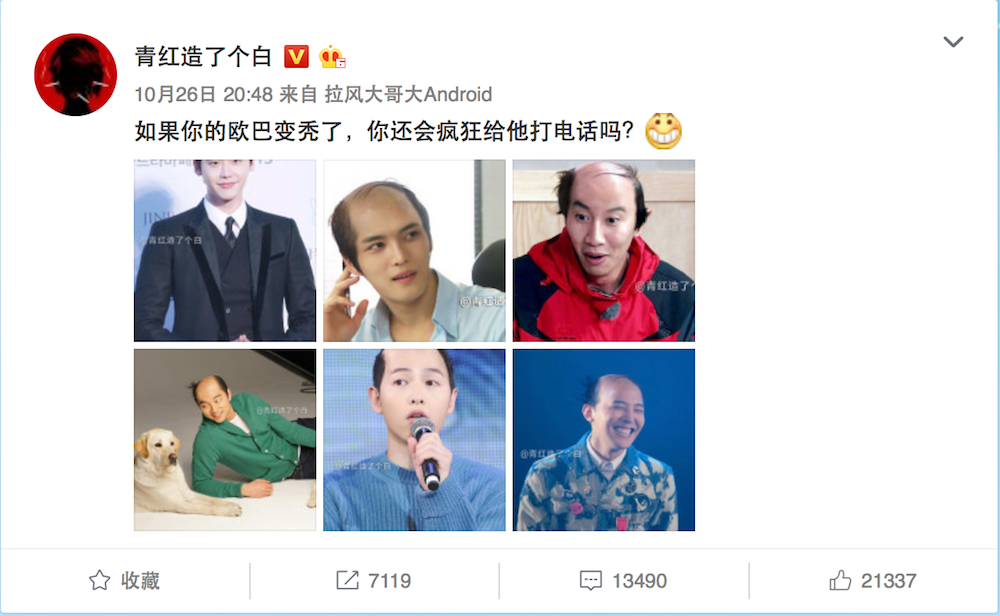1000x616 pixels.
Task: Open the photo of laughing man in camouflage
Action: point(603,439)
